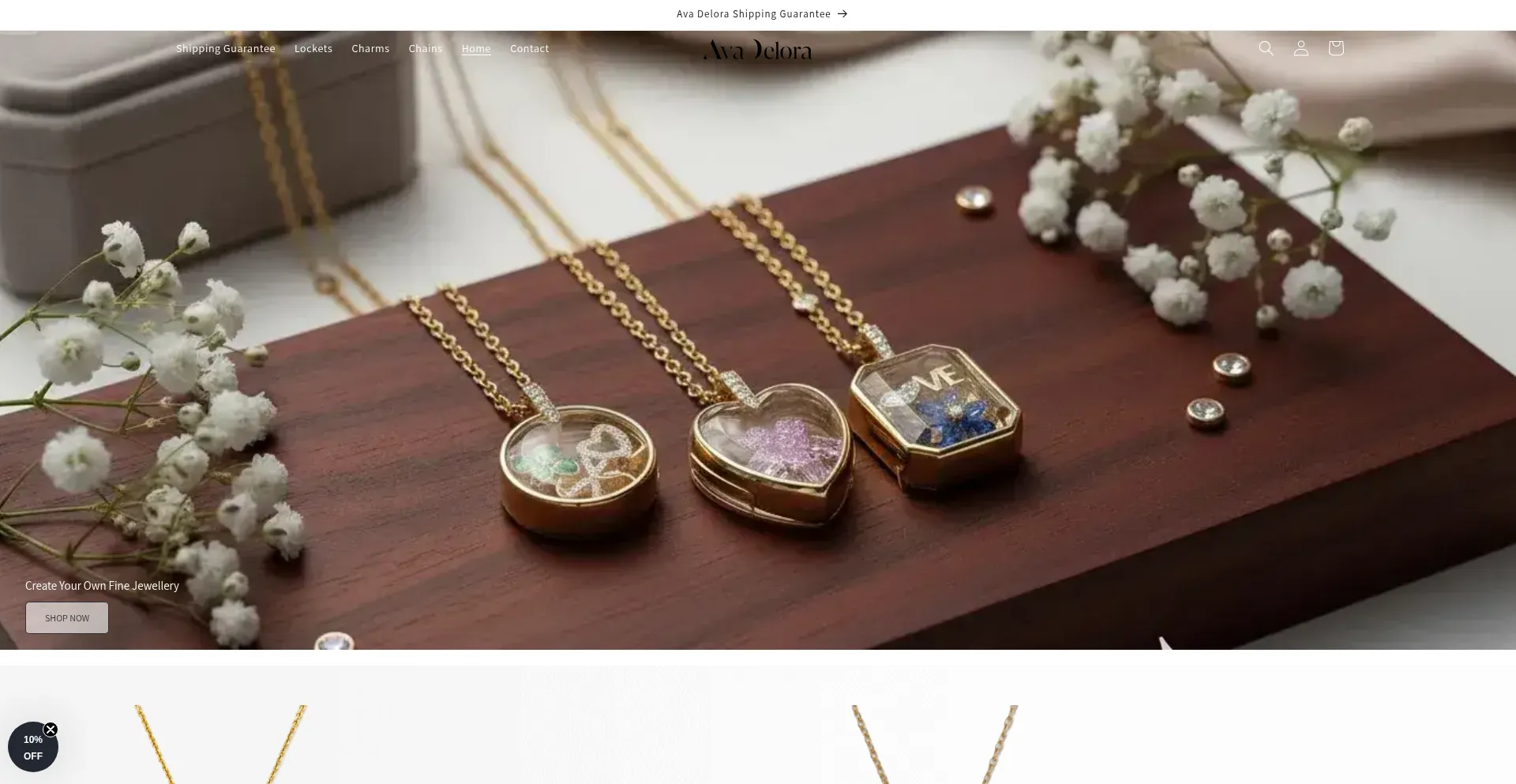Tap the SHOP NOW button
The height and width of the screenshot is (784, 1516).
tap(67, 618)
